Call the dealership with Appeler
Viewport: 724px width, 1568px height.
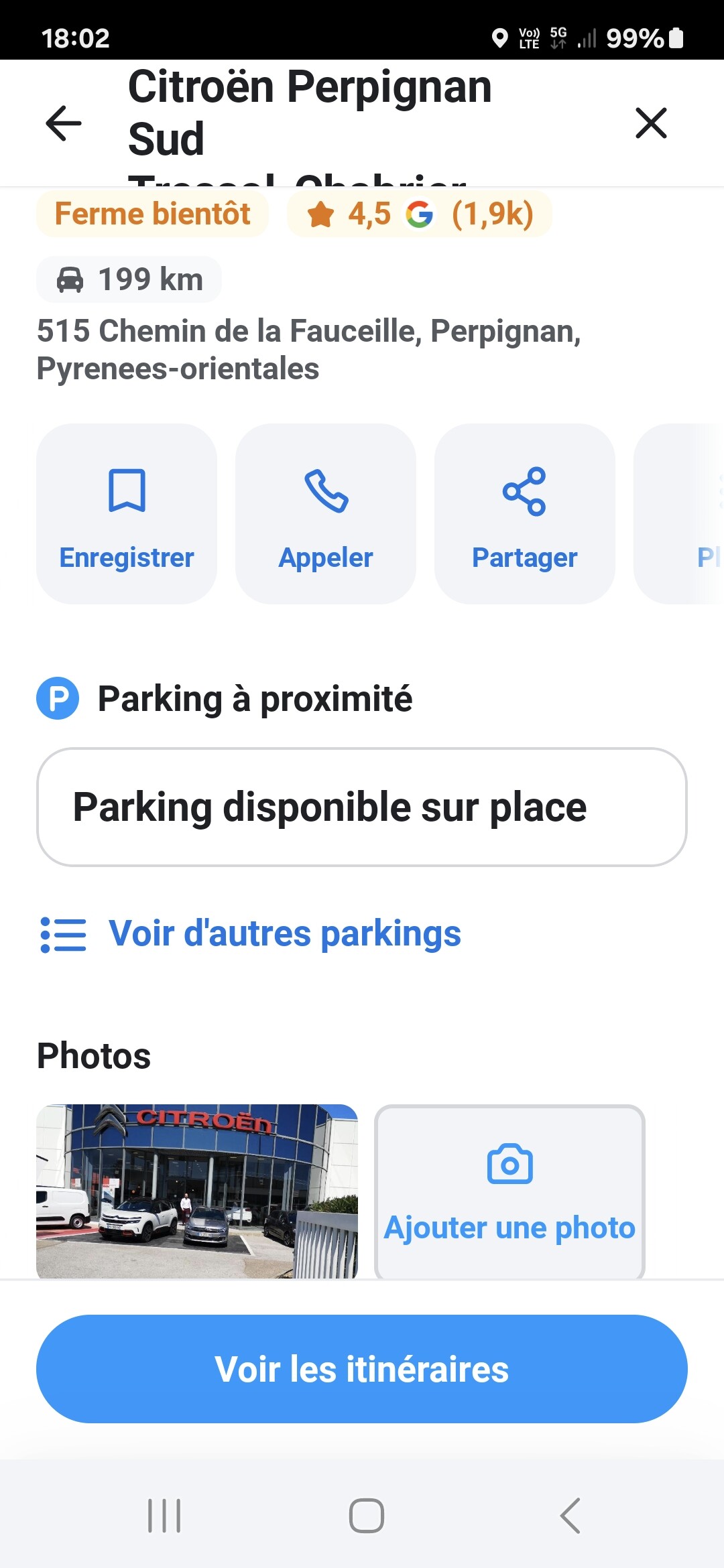coord(326,514)
